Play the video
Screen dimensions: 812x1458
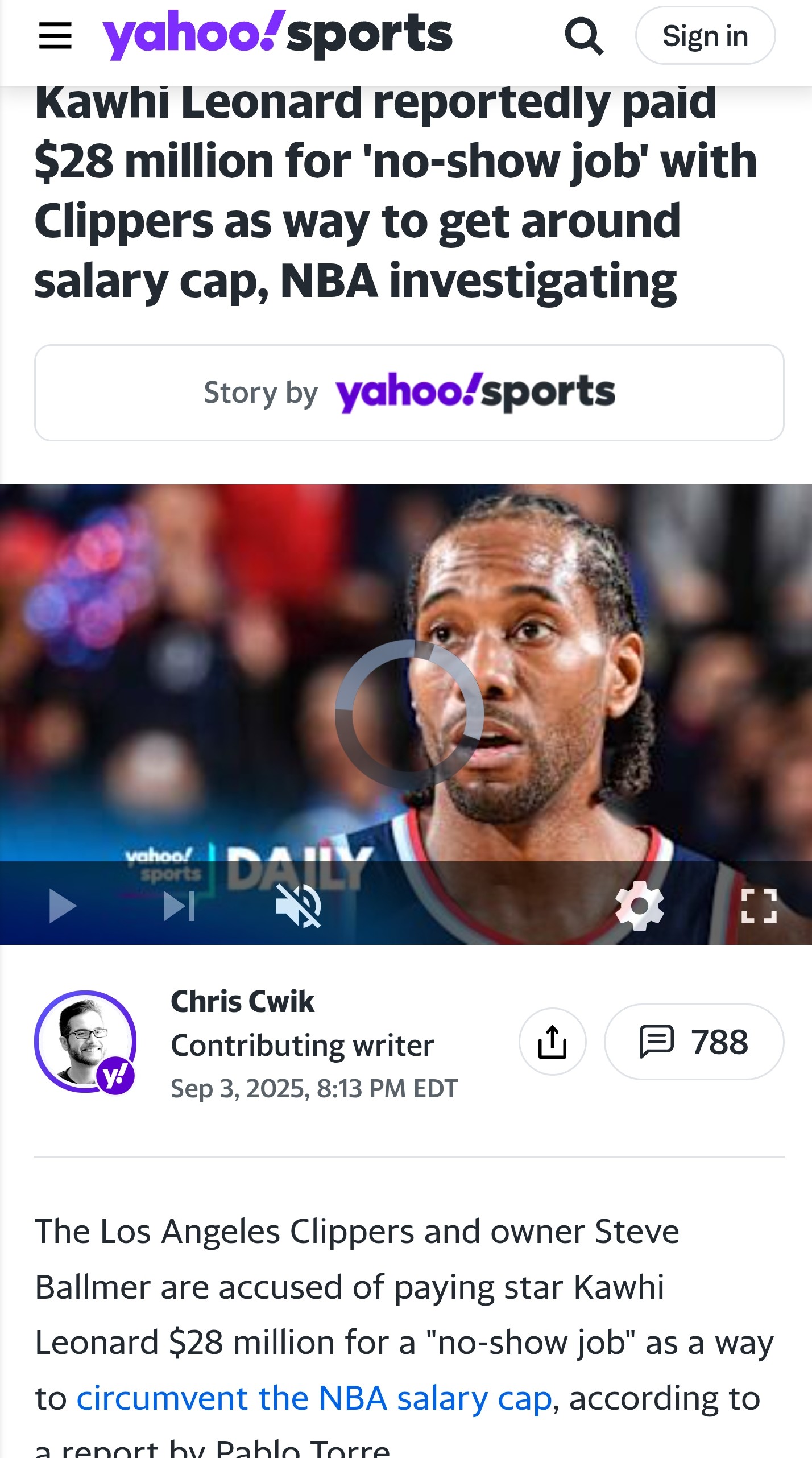pos(63,905)
